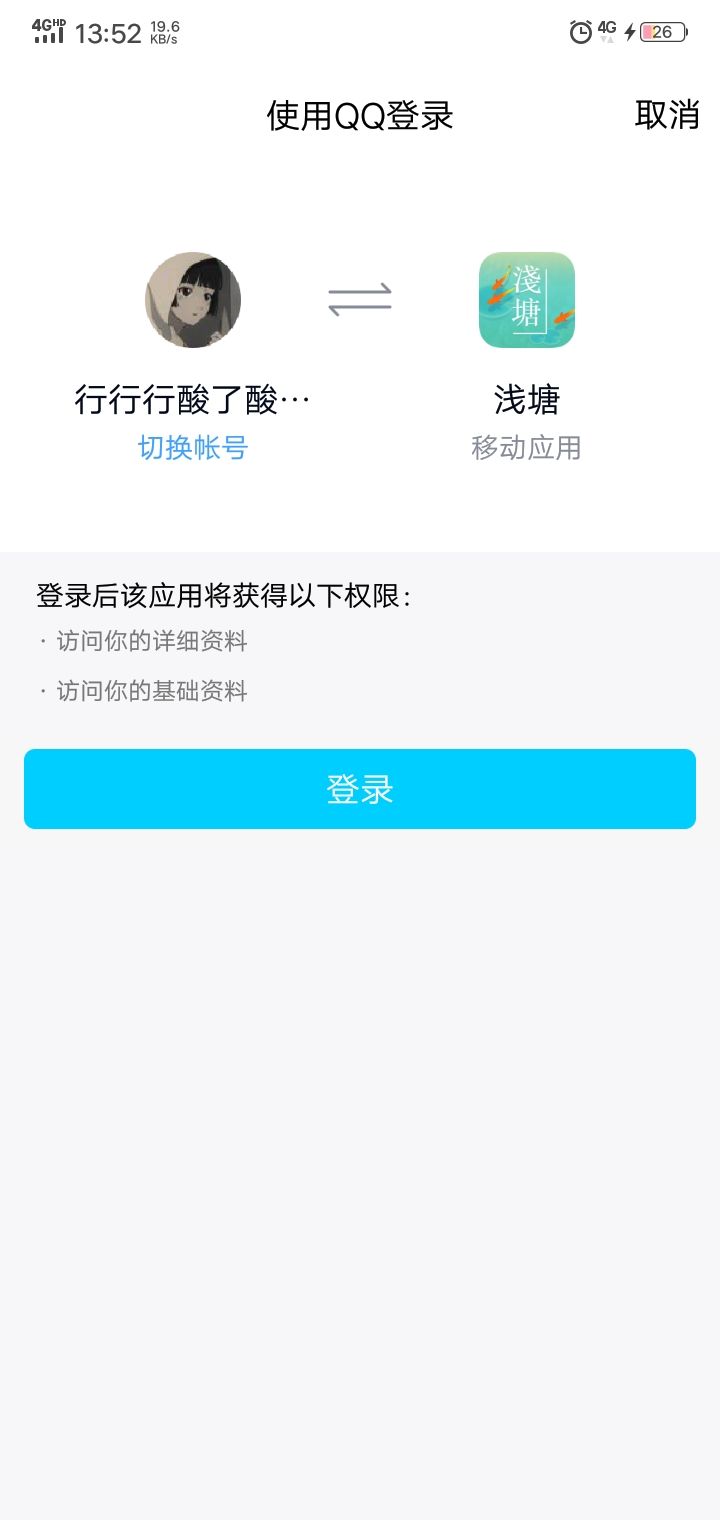This screenshot has height=1520, width=720.
Task: Select the 使用QQ登录 title
Action: [360, 115]
